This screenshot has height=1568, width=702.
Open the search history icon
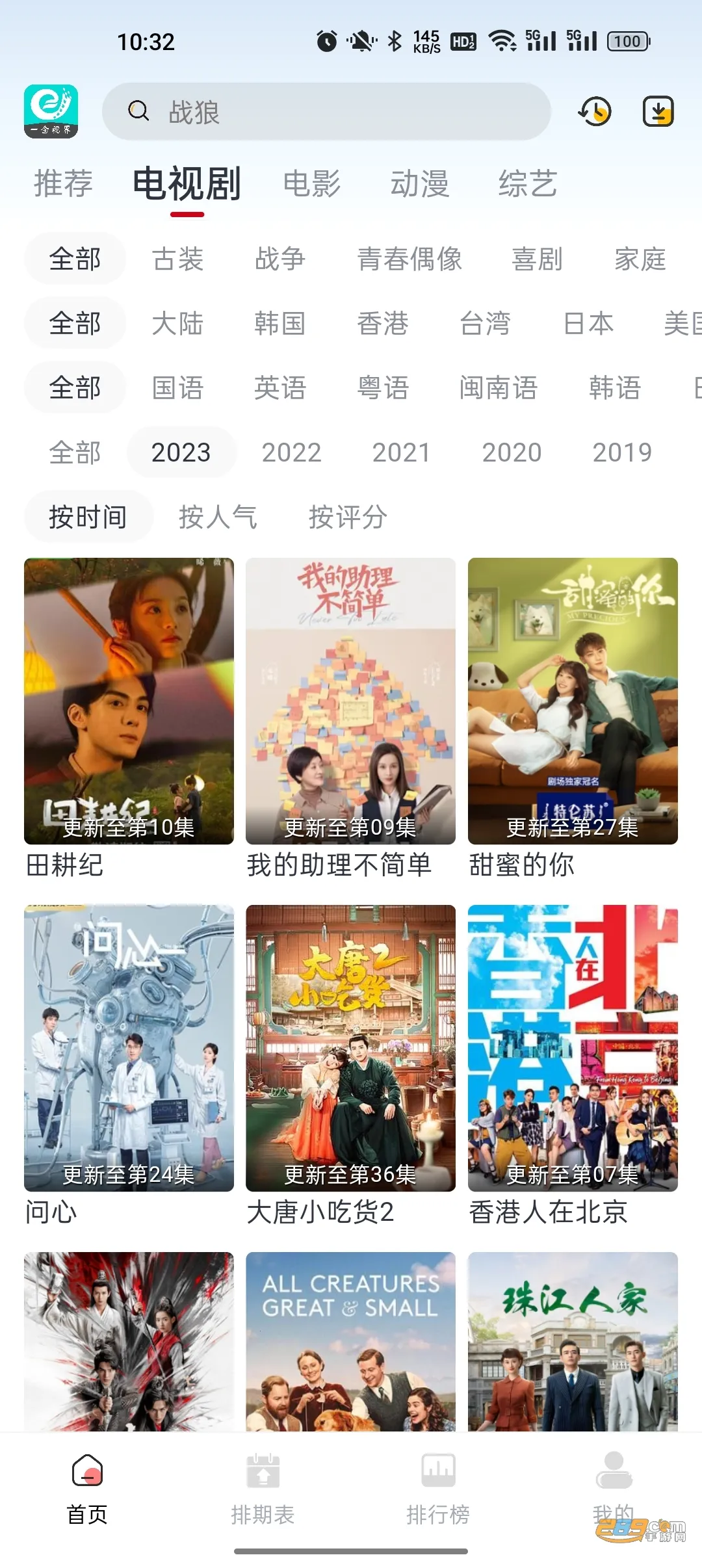pos(593,111)
